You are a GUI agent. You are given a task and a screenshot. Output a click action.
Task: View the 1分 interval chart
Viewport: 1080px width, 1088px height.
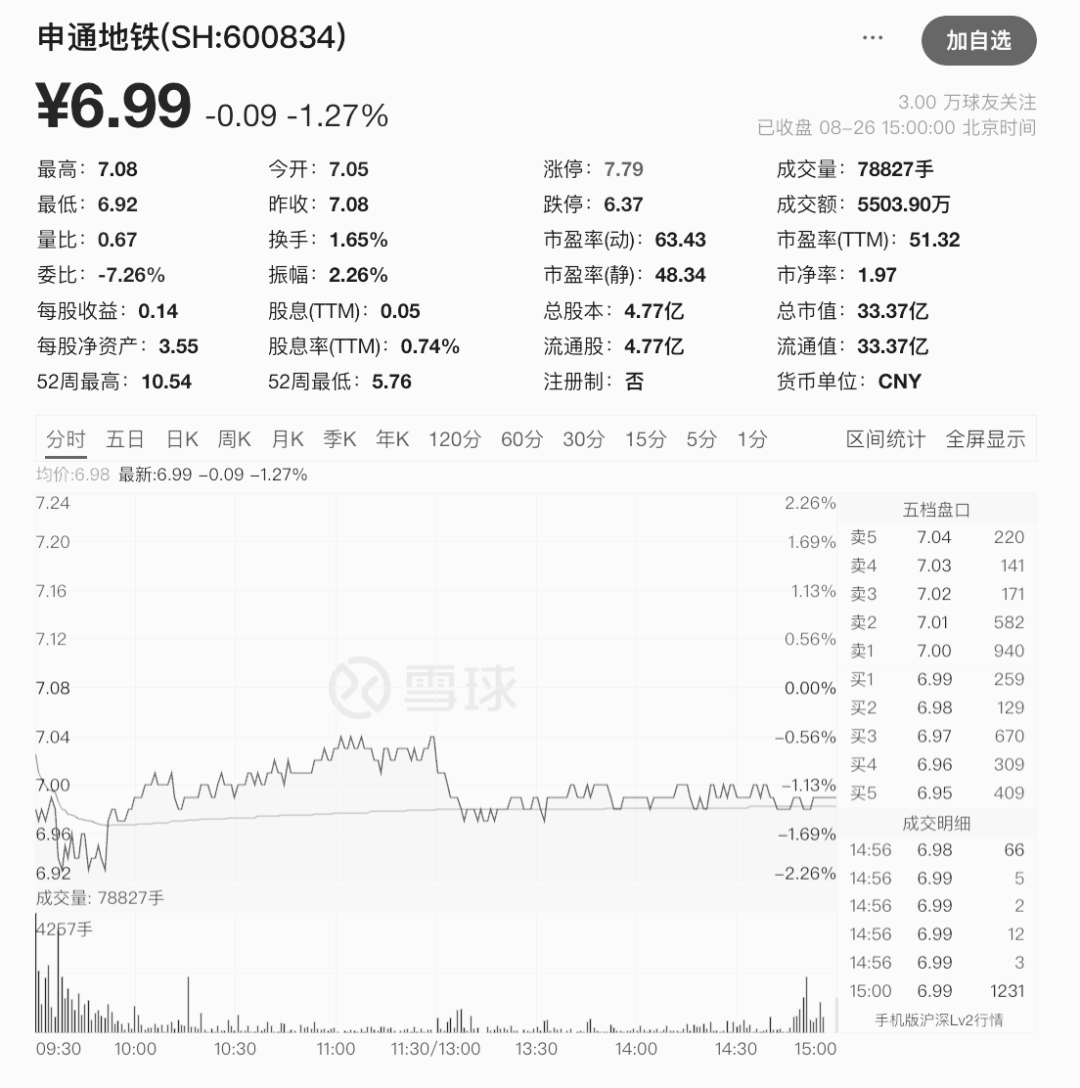753,439
